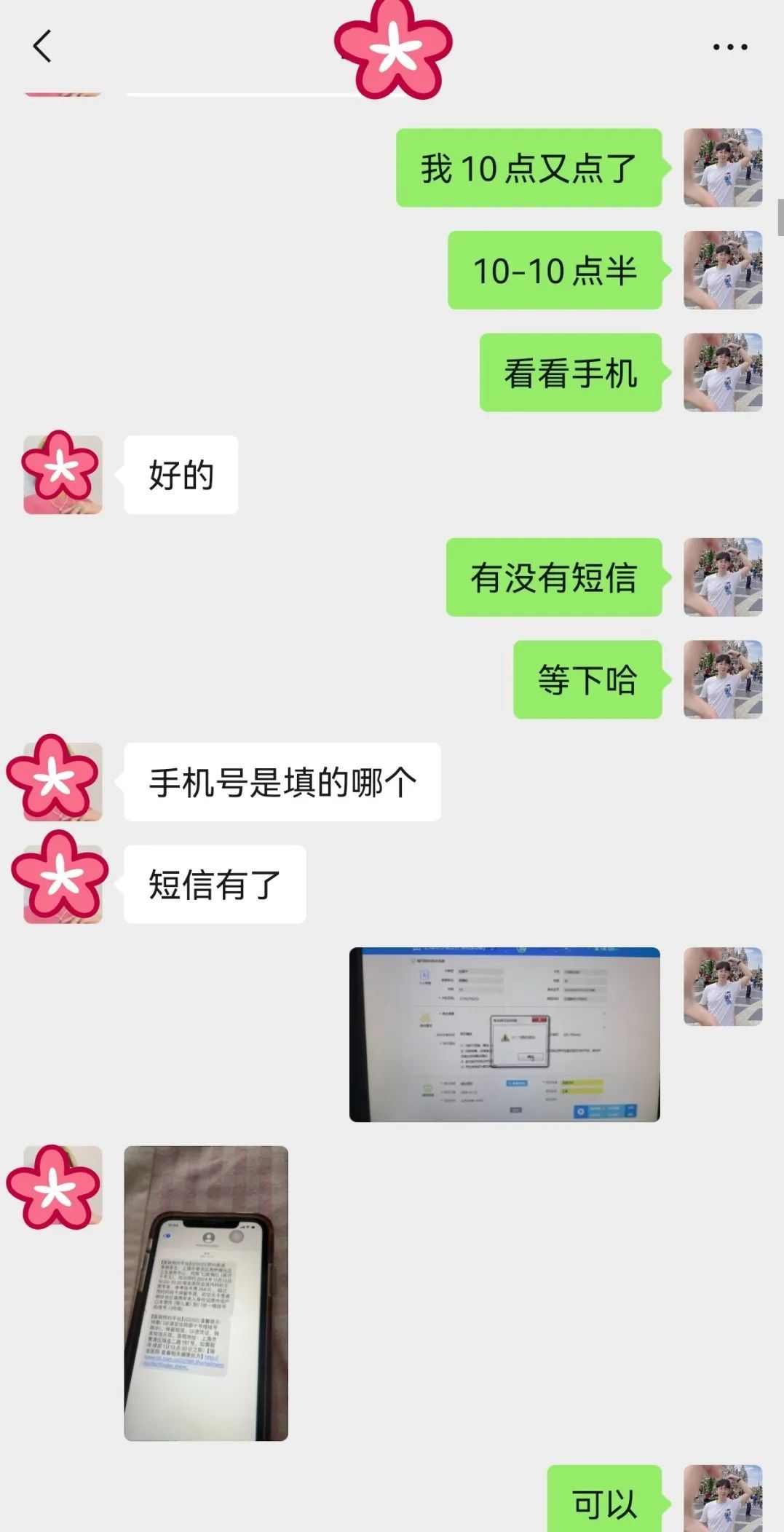View the phone SMS photo message

(206, 1293)
